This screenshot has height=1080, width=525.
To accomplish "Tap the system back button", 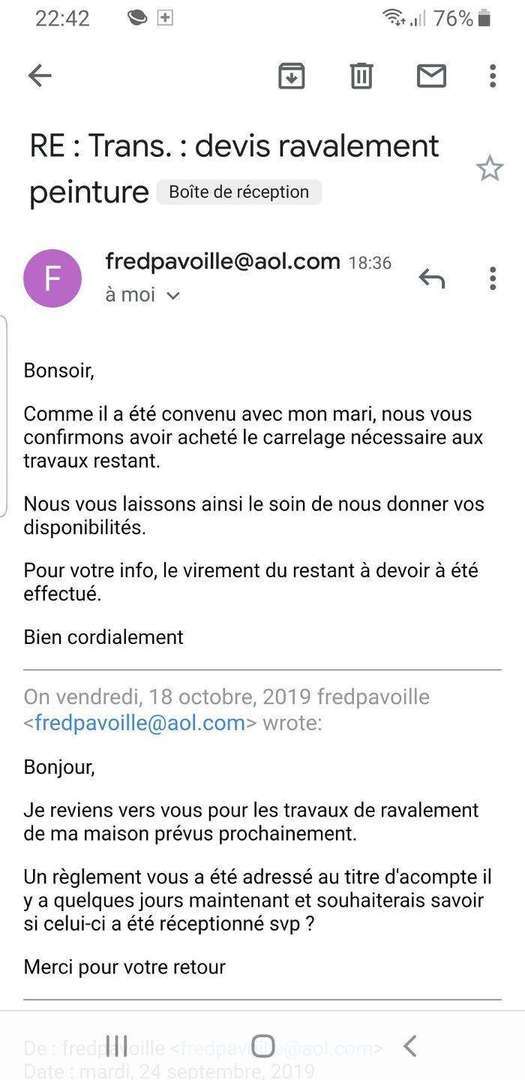I will 409,1046.
